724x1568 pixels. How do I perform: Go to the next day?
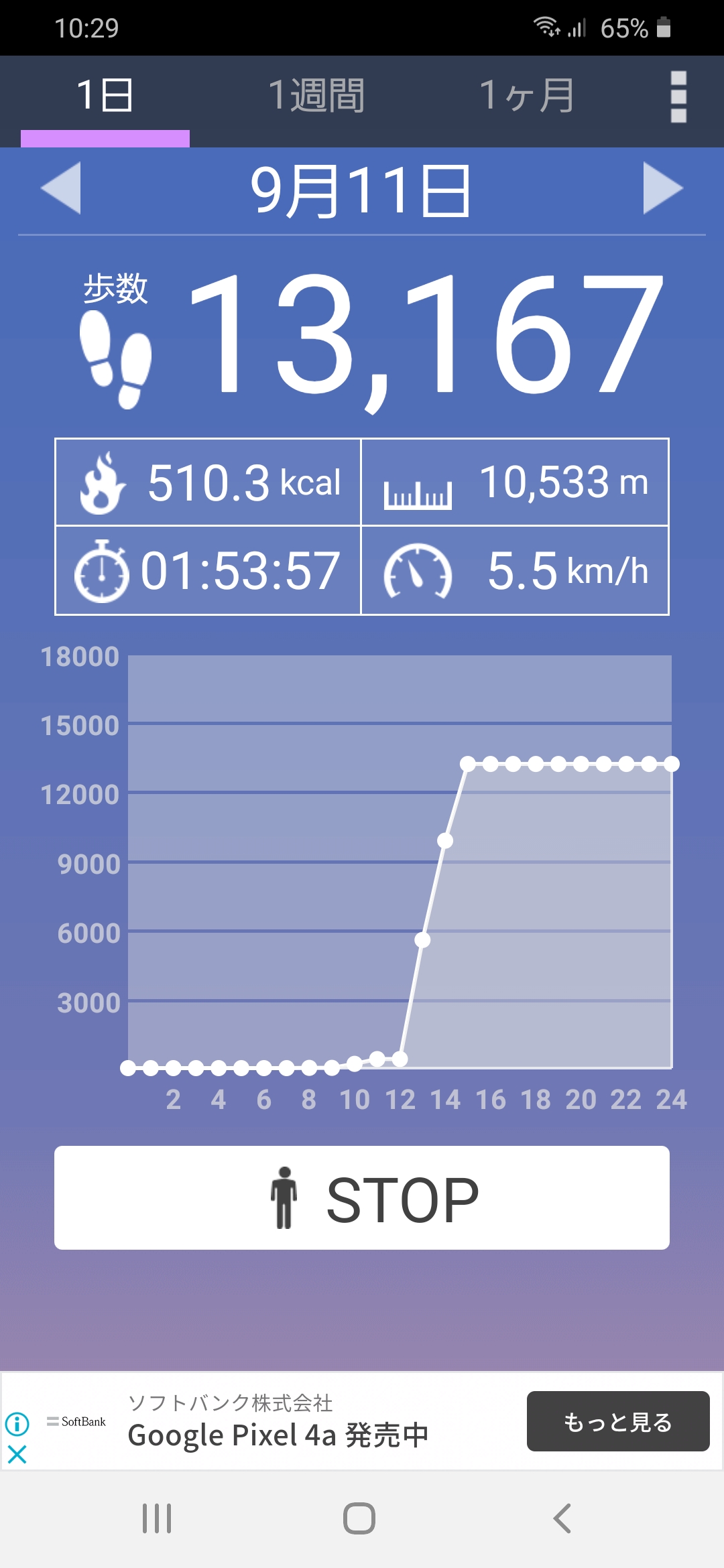point(662,188)
